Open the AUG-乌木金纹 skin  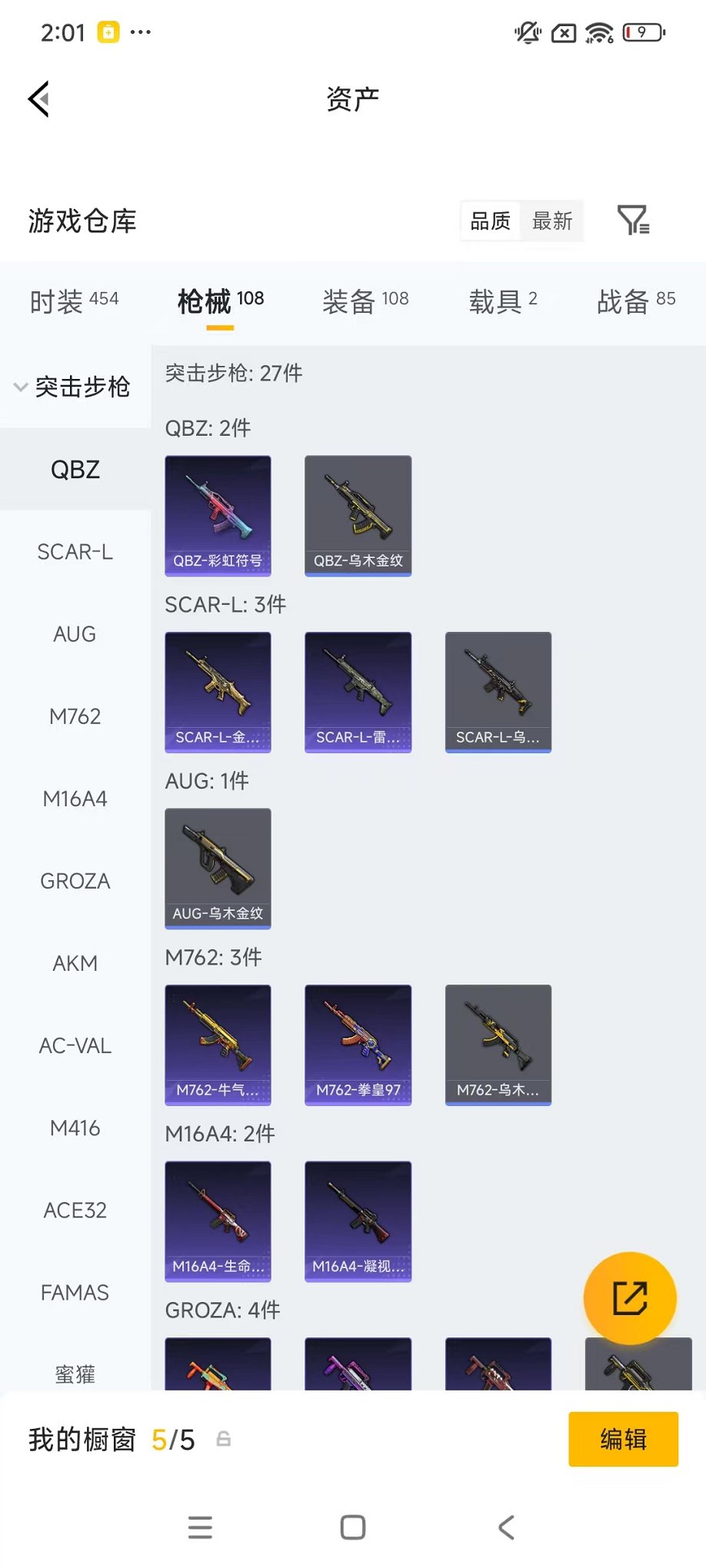(x=218, y=868)
